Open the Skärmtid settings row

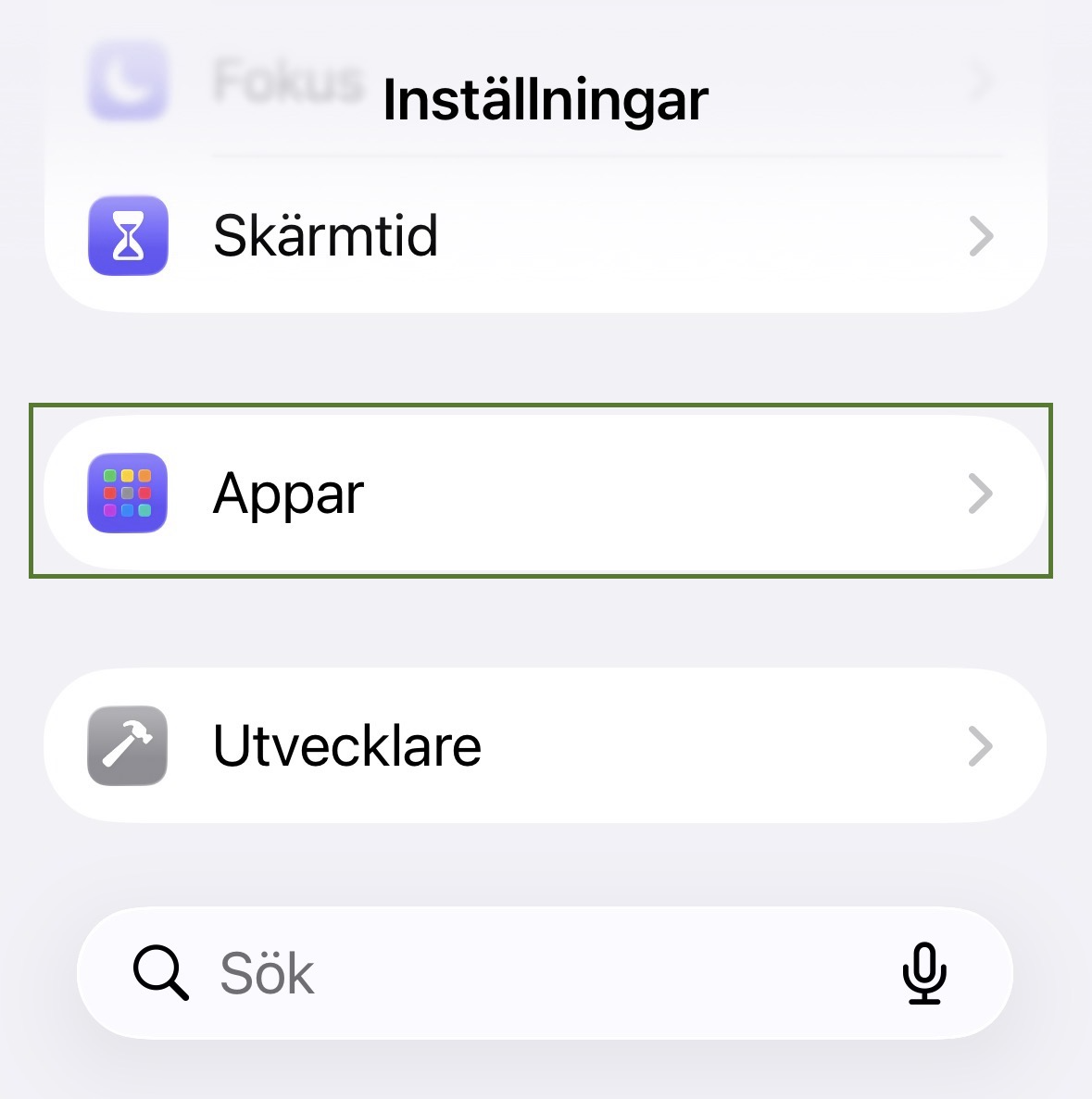pos(545,236)
